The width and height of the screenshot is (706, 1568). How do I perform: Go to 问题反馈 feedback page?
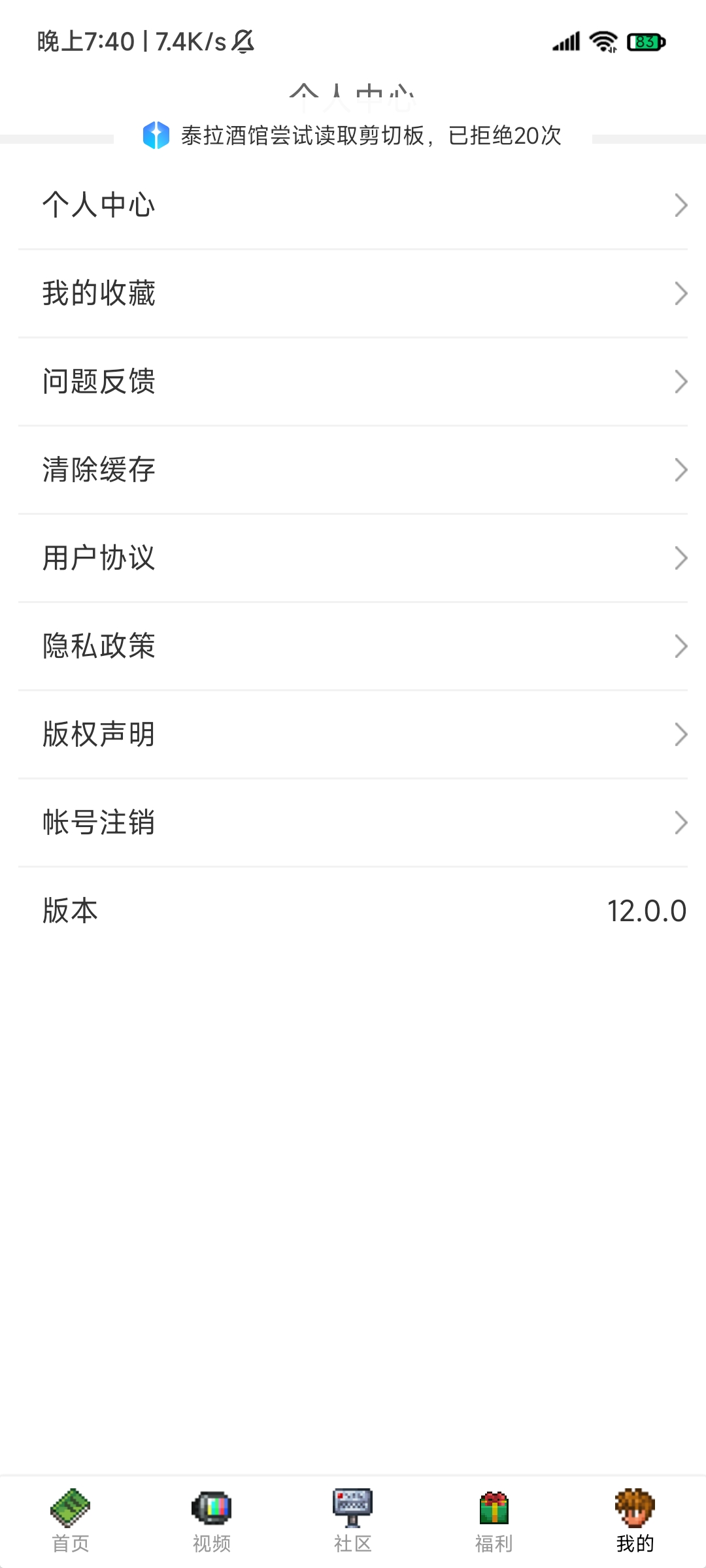(x=353, y=382)
